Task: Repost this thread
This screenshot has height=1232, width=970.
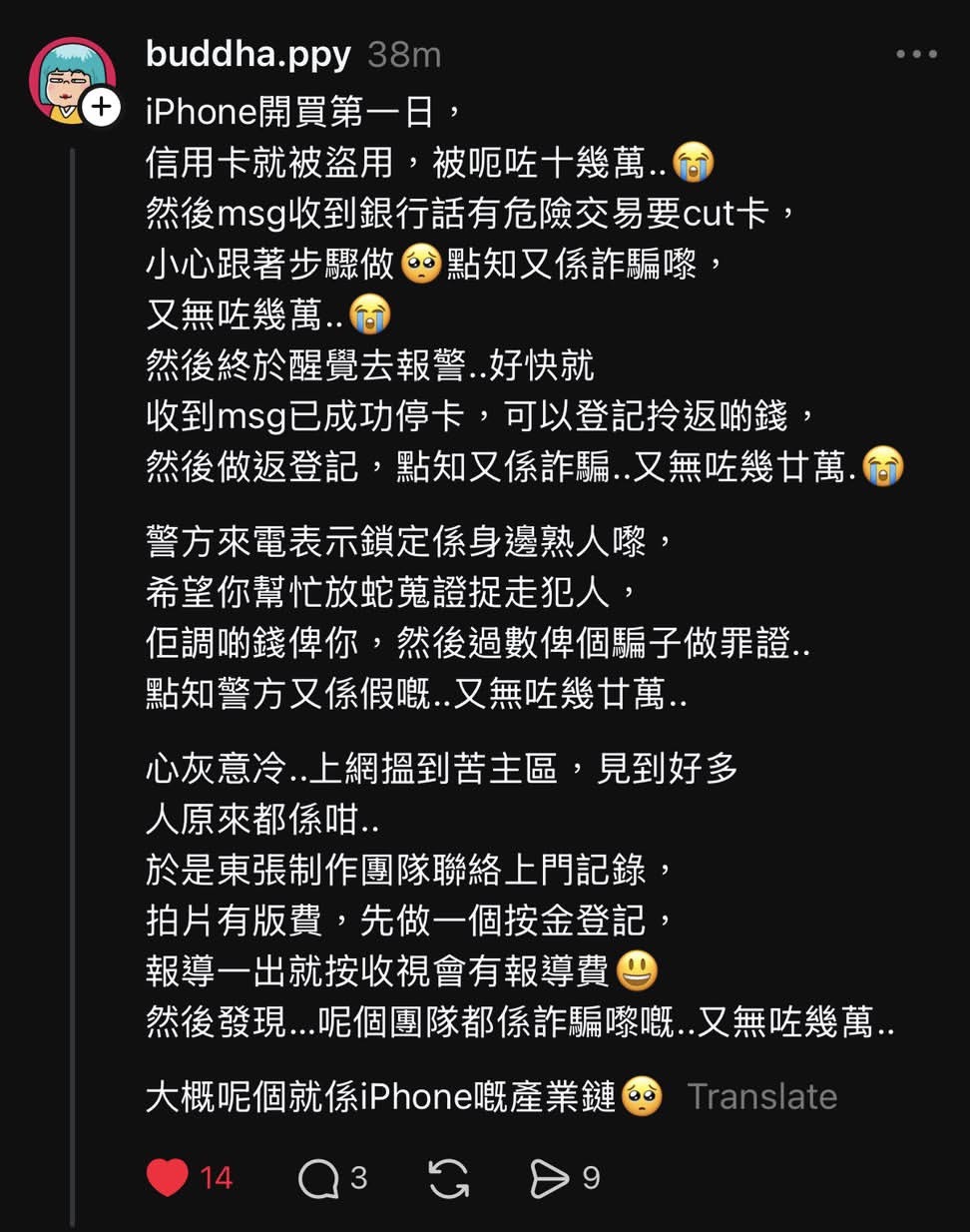Action: click(x=449, y=1179)
